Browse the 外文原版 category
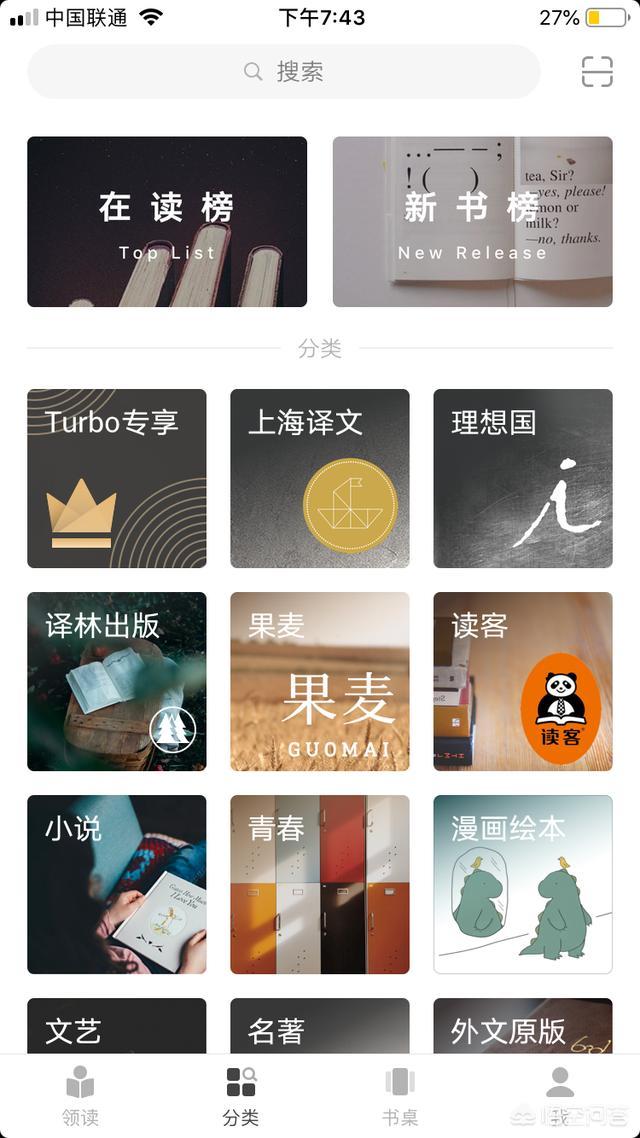 pyautogui.click(x=522, y=1026)
